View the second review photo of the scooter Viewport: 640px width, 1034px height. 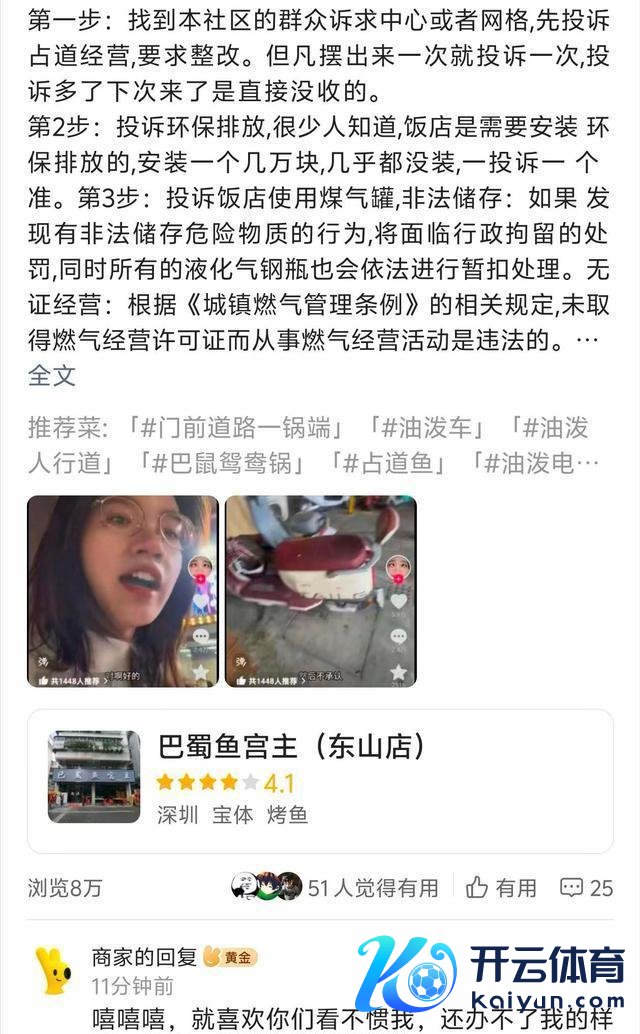(x=320, y=591)
